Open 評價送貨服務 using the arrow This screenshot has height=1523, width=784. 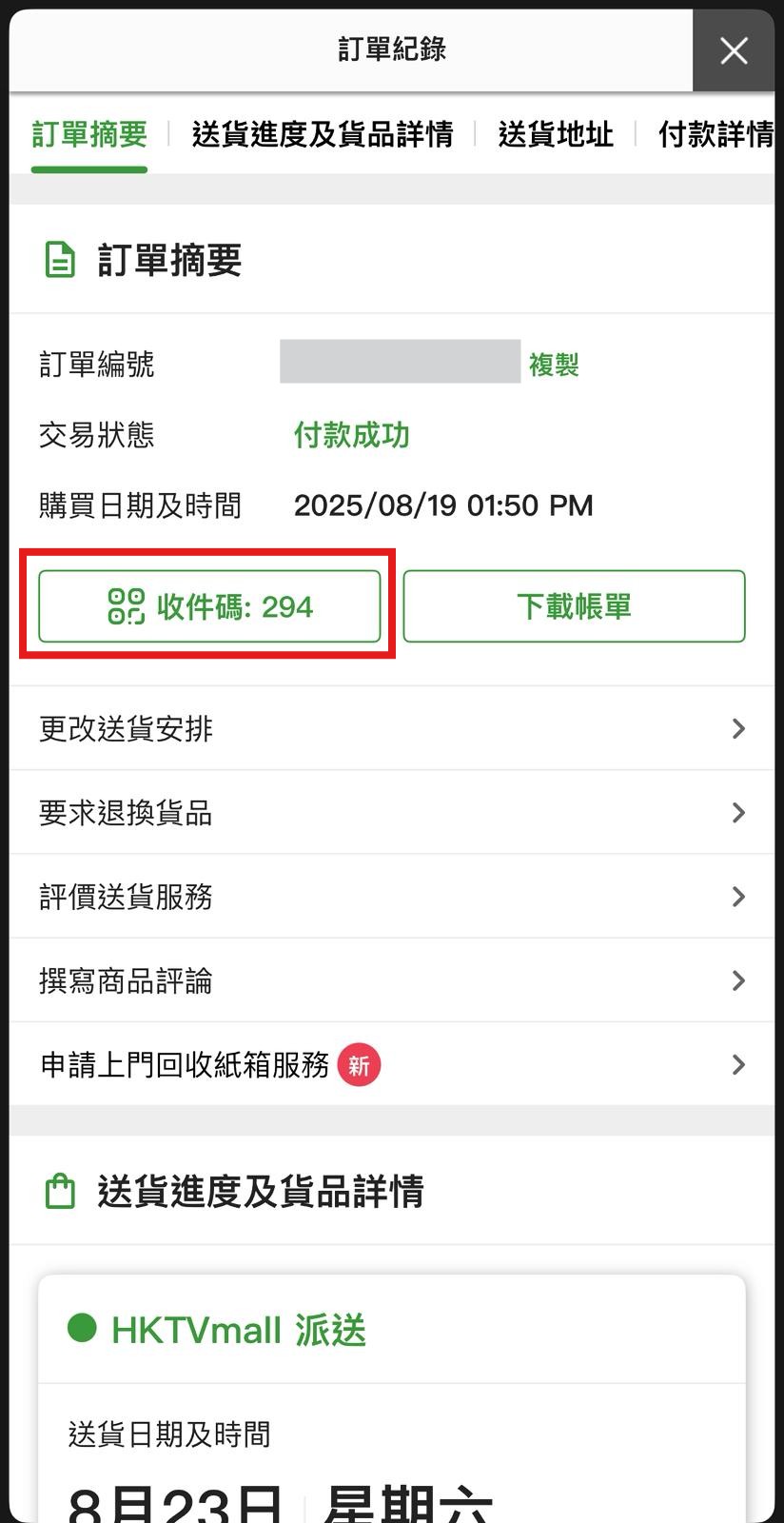pos(738,896)
